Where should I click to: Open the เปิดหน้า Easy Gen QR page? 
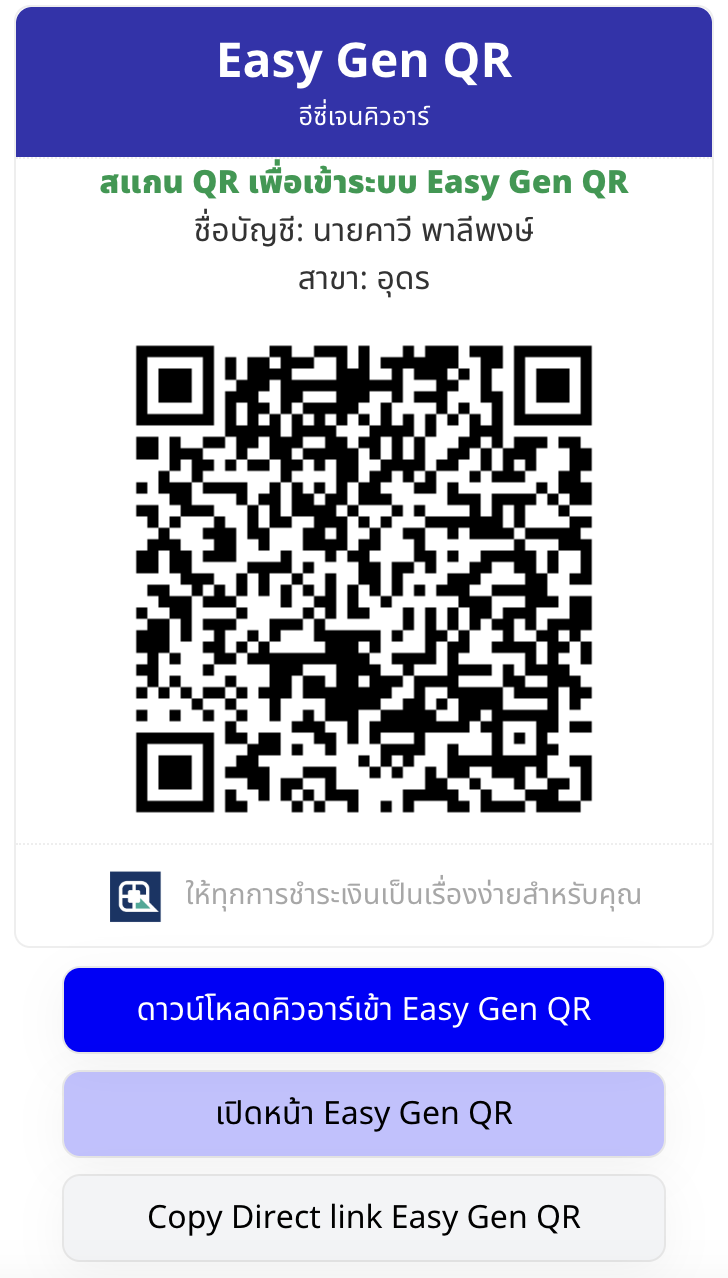(x=364, y=1114)
